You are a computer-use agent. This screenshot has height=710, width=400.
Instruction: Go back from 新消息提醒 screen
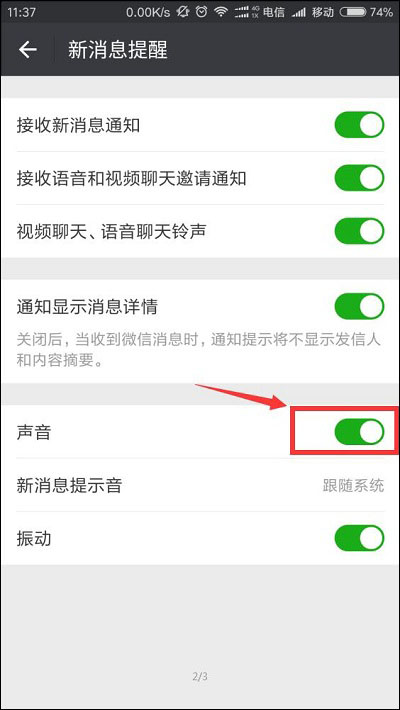click(28, 49)
